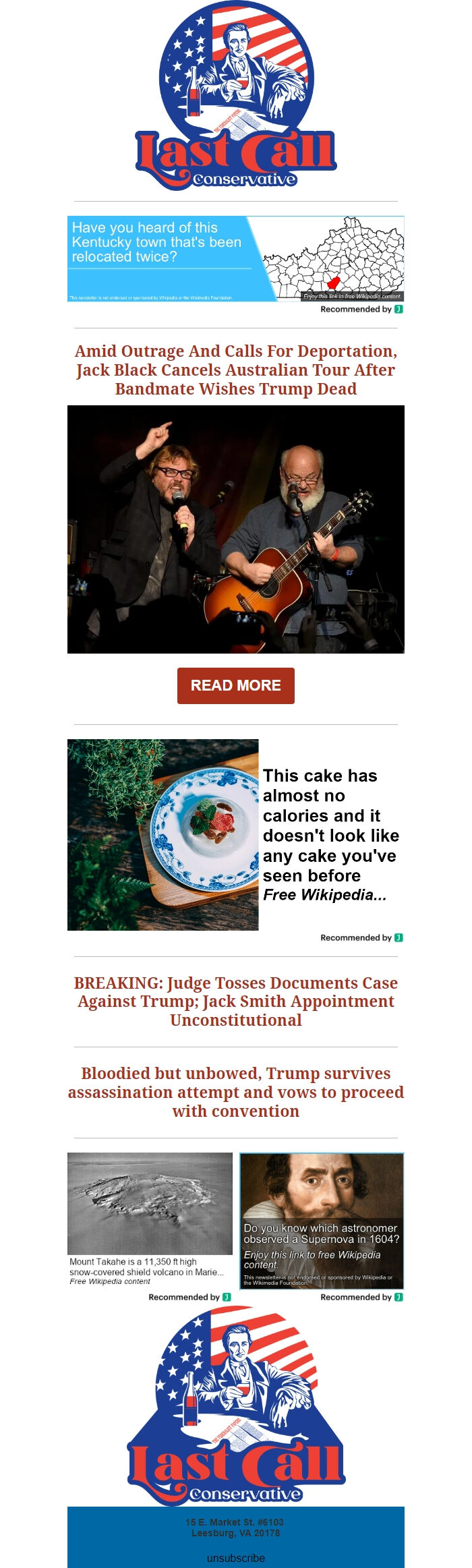The width and height of the screenshot is (472, 1568).
Task: Open the Jack Black Australian tour headline
Action: coord(235,370)
